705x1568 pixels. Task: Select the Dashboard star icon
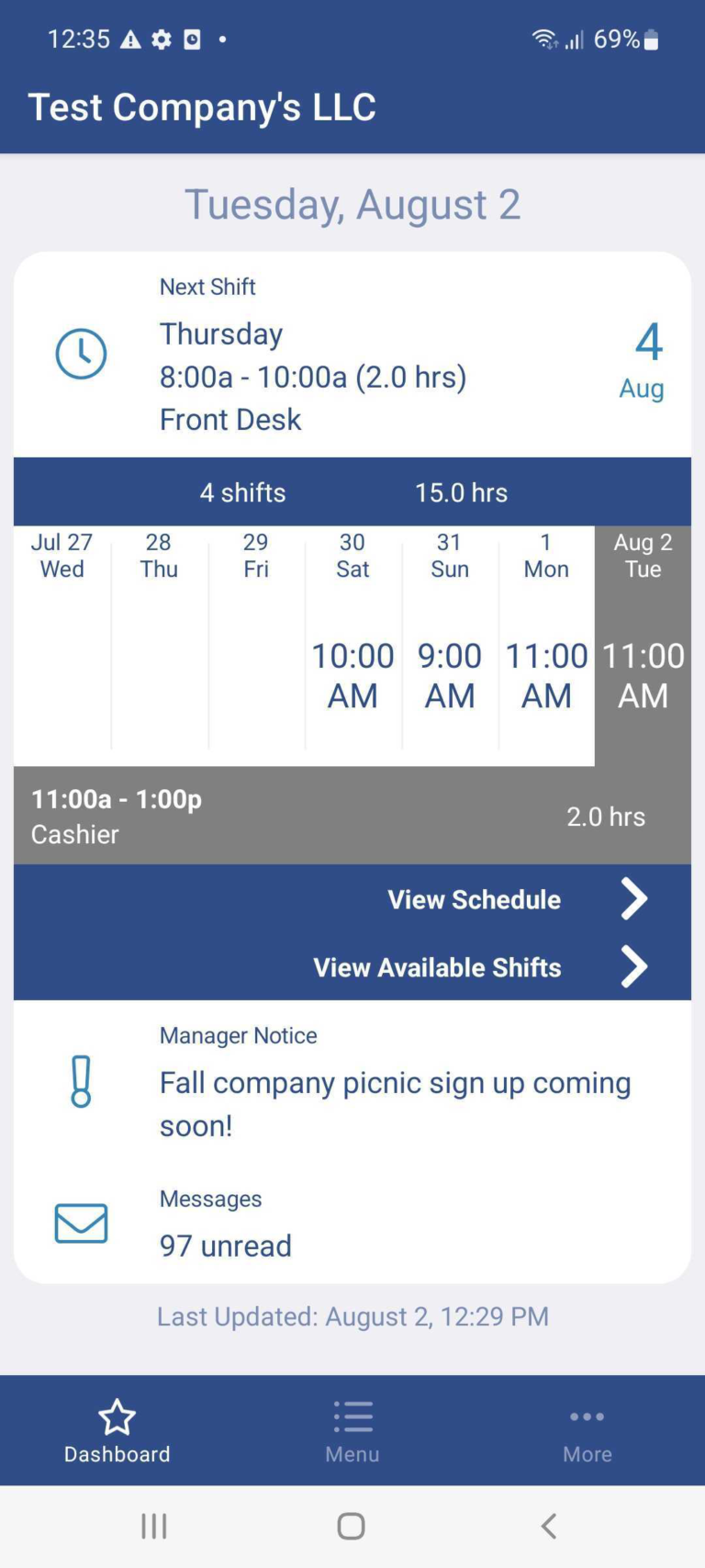click(117, 1416)
